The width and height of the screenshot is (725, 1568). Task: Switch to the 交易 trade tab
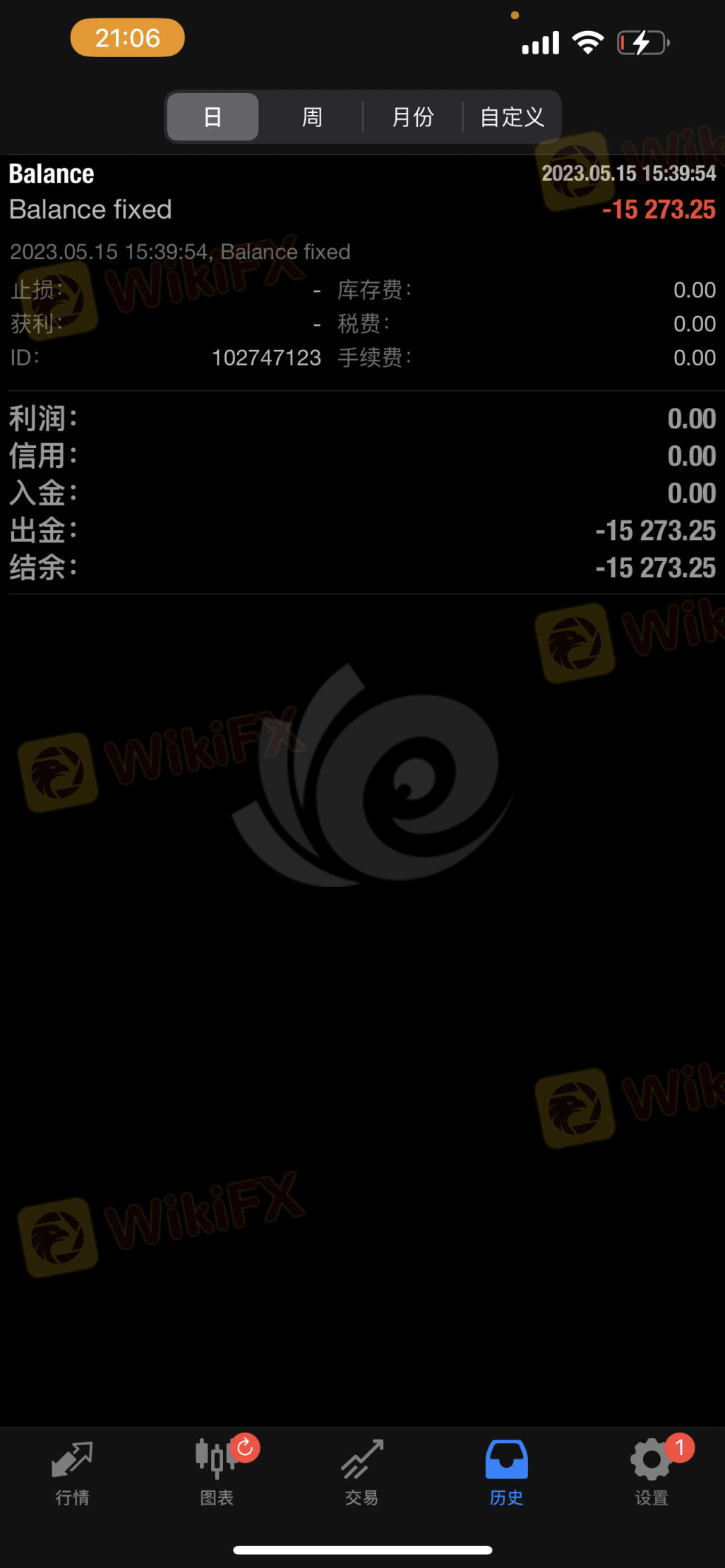point(361,1472)
